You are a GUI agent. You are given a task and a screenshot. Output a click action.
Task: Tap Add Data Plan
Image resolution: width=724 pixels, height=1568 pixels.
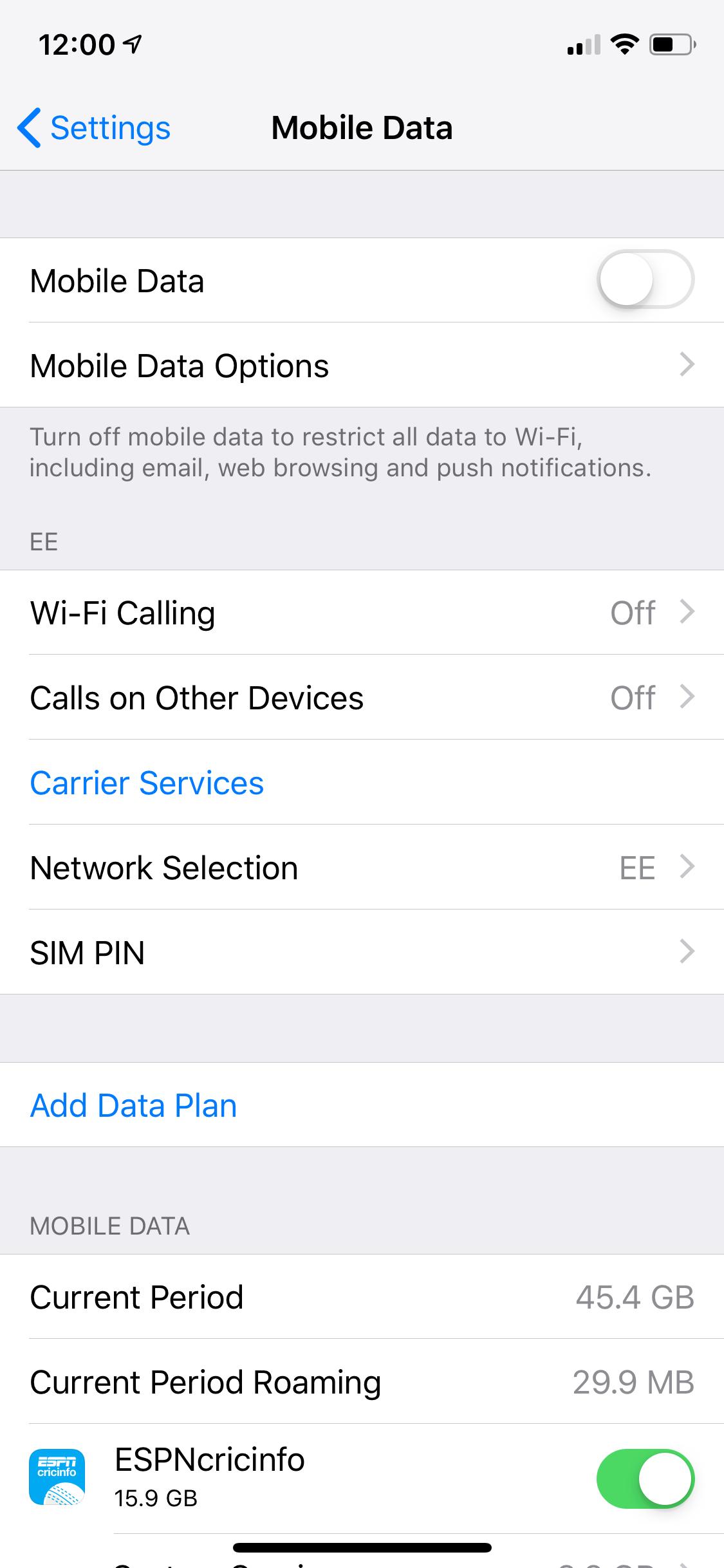134,1104
